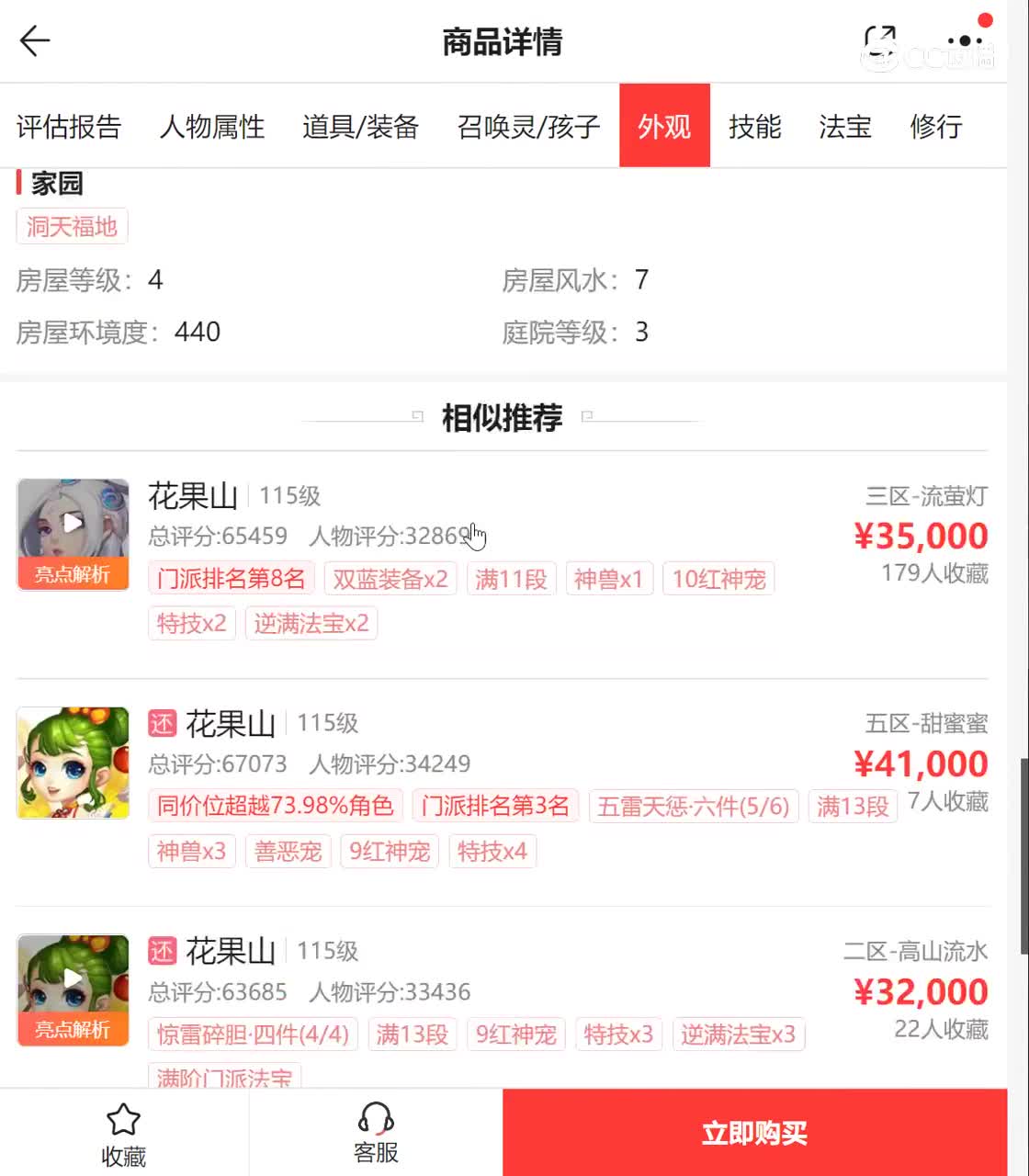Switch to the 人物属性 tab
The image size is (1029, 1176).
212,126
